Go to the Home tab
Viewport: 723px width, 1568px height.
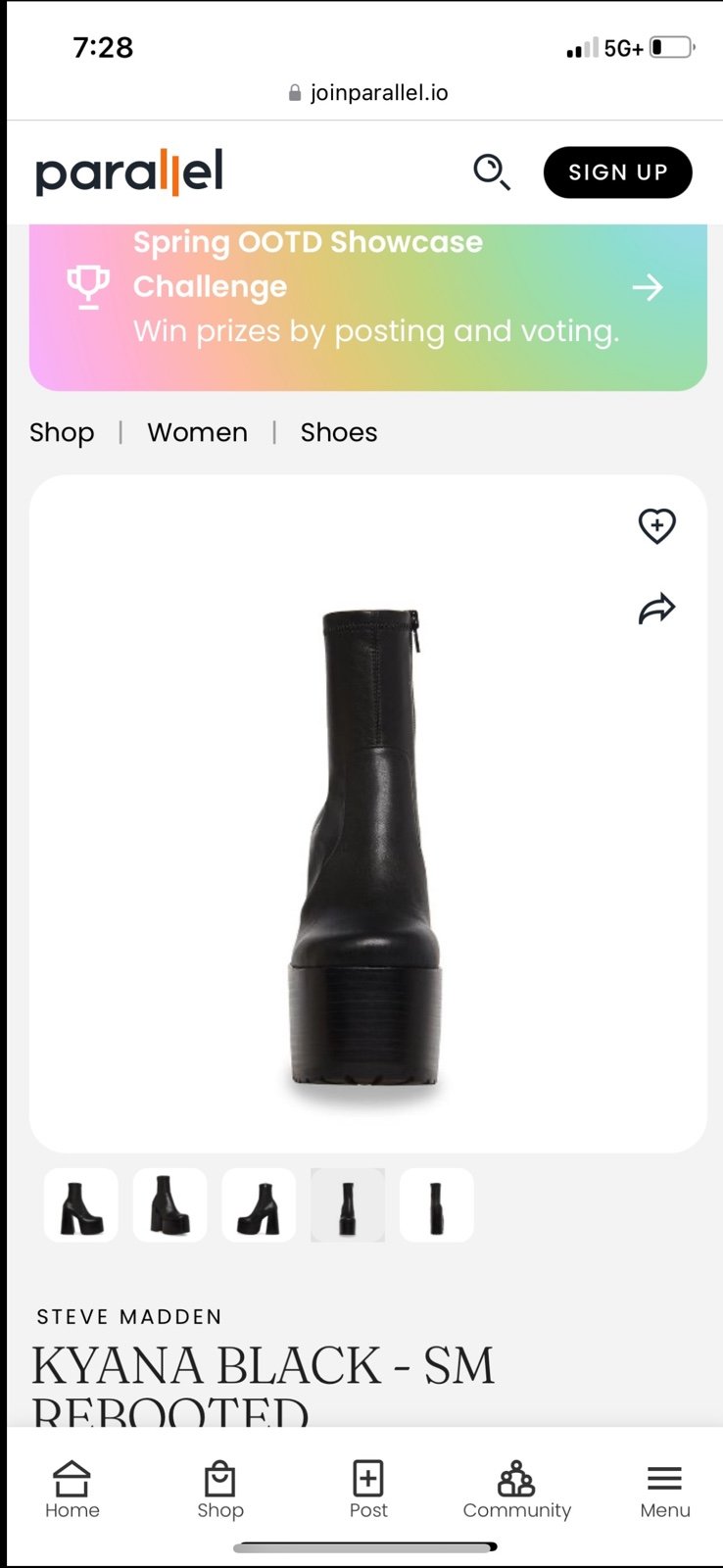pos(72,1491)
